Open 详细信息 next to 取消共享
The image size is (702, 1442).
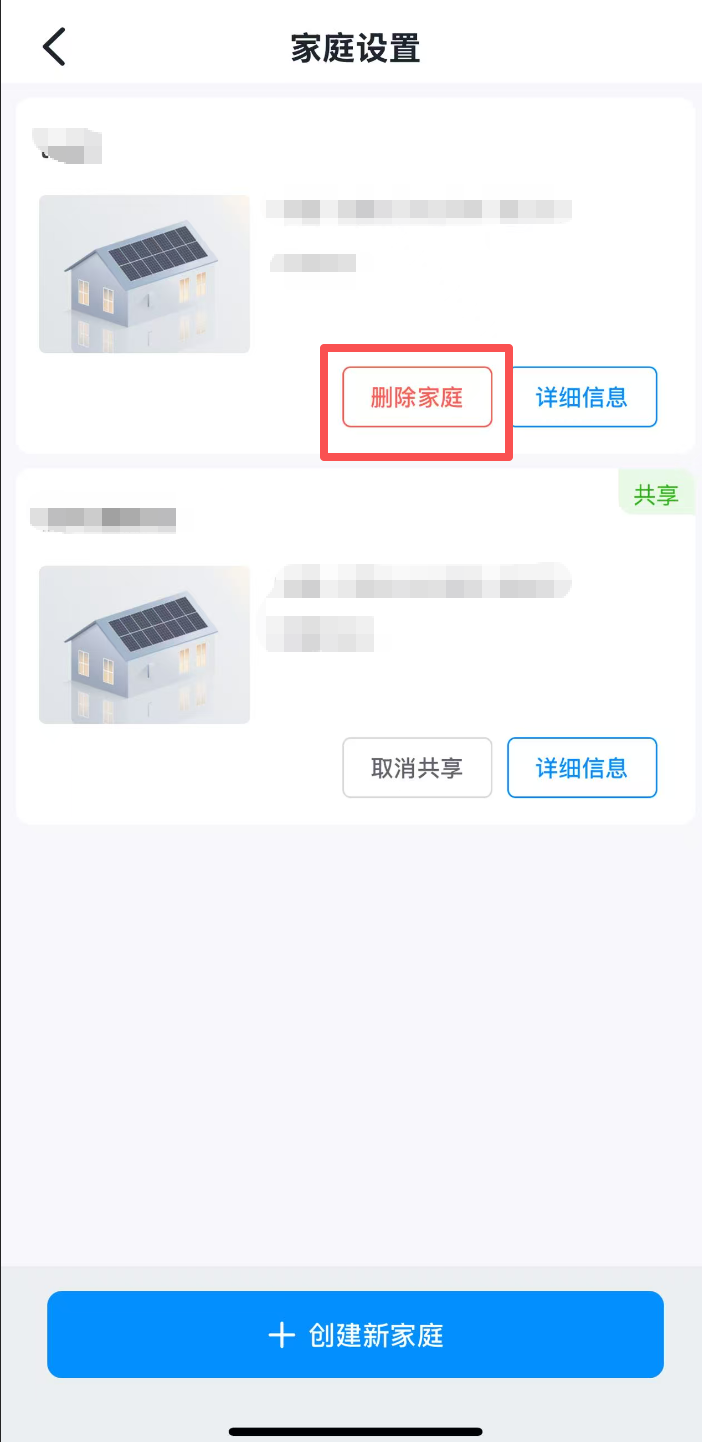[x=582, y=768]
